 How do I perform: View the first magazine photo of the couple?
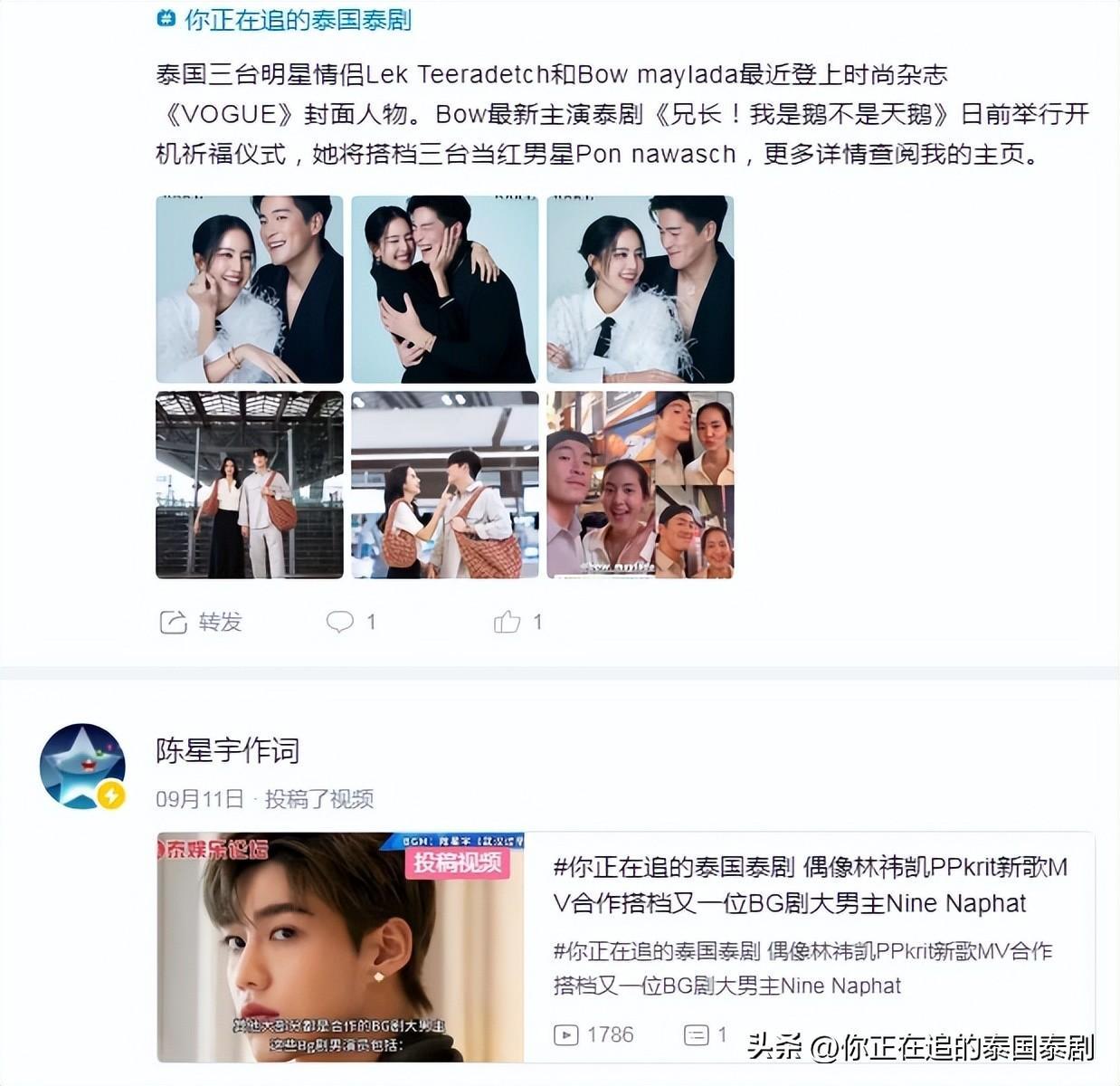pyautogui.click(x=249, y=289)
